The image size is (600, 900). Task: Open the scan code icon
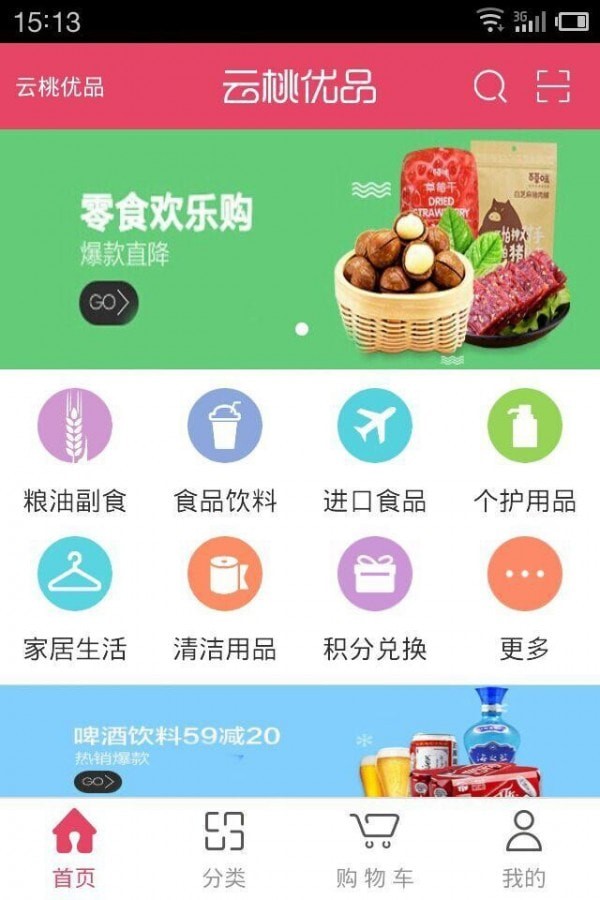[x=552, y=87]
